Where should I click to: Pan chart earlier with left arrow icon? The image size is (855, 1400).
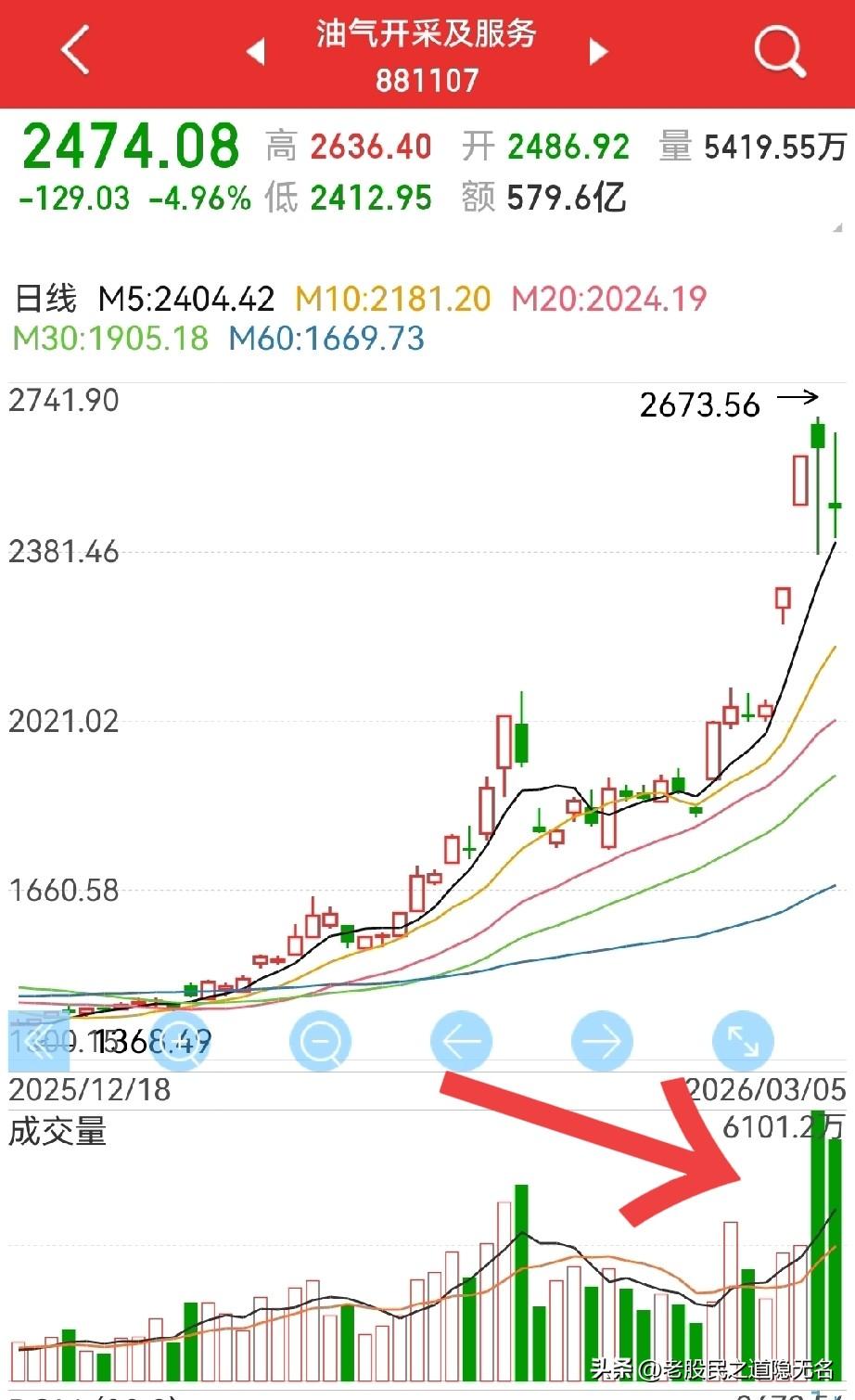click(x=461, y=1041)
